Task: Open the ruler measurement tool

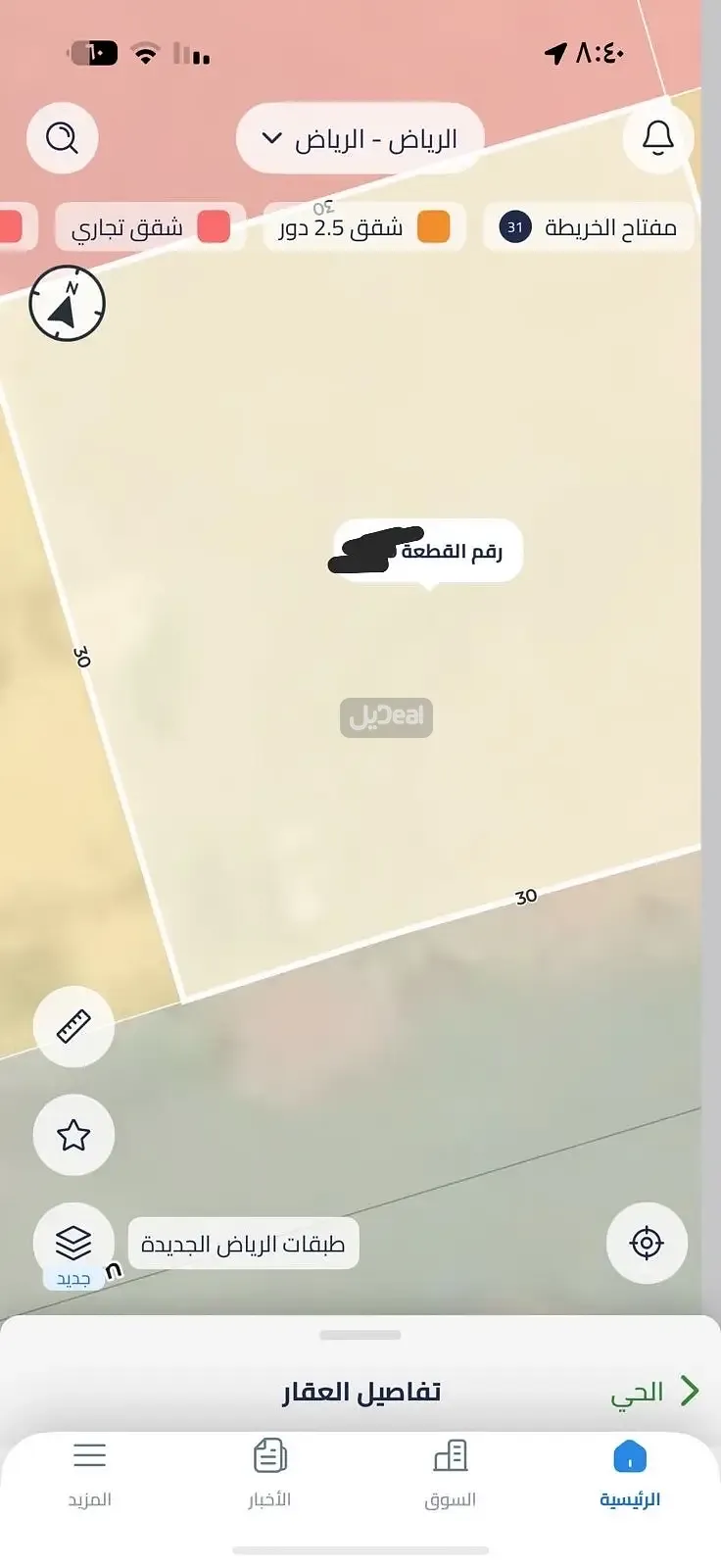Action: [73, 1027]
